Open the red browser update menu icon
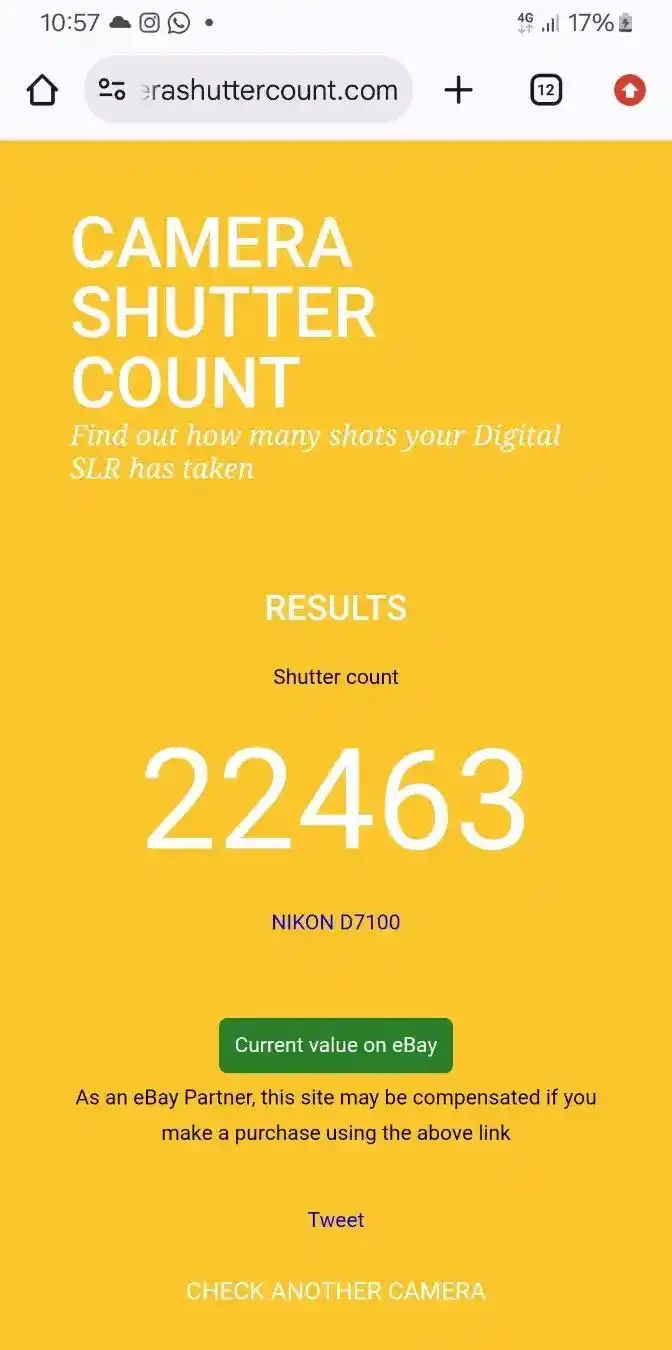 pos(629,90)
